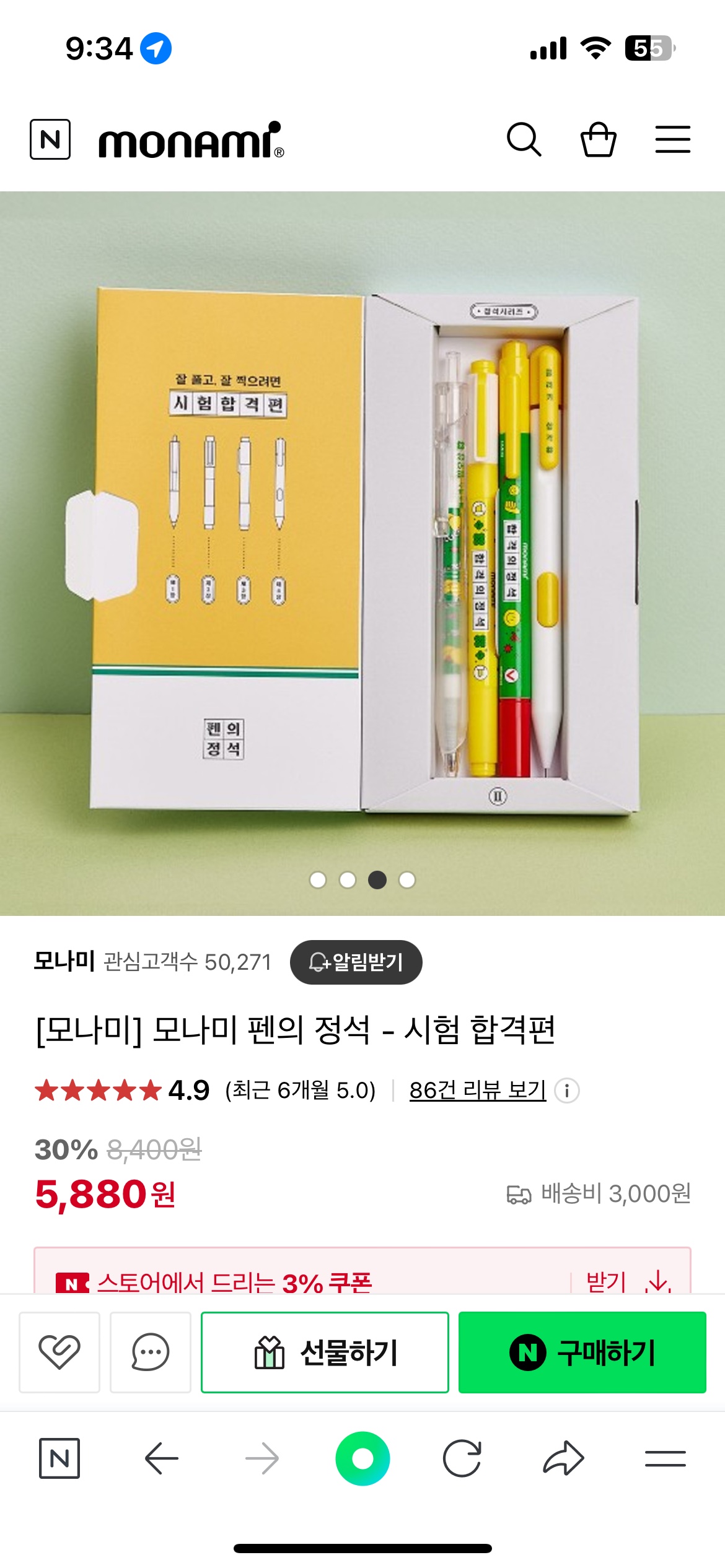Add this product to wishlist heart
The image size is (725, 1568).
(x=59, y=1352)
